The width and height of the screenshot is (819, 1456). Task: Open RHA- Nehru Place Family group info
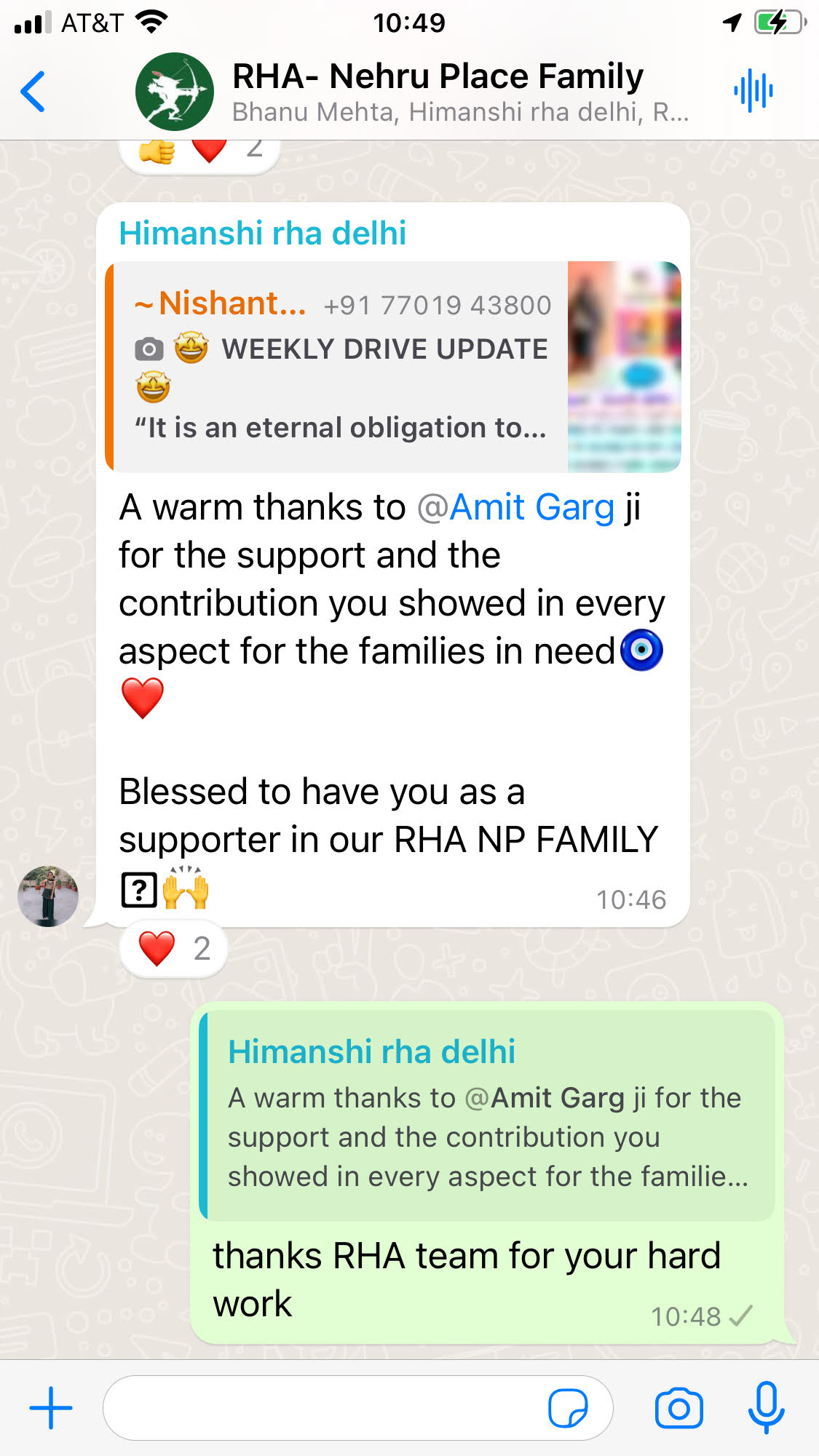[437, 92]
